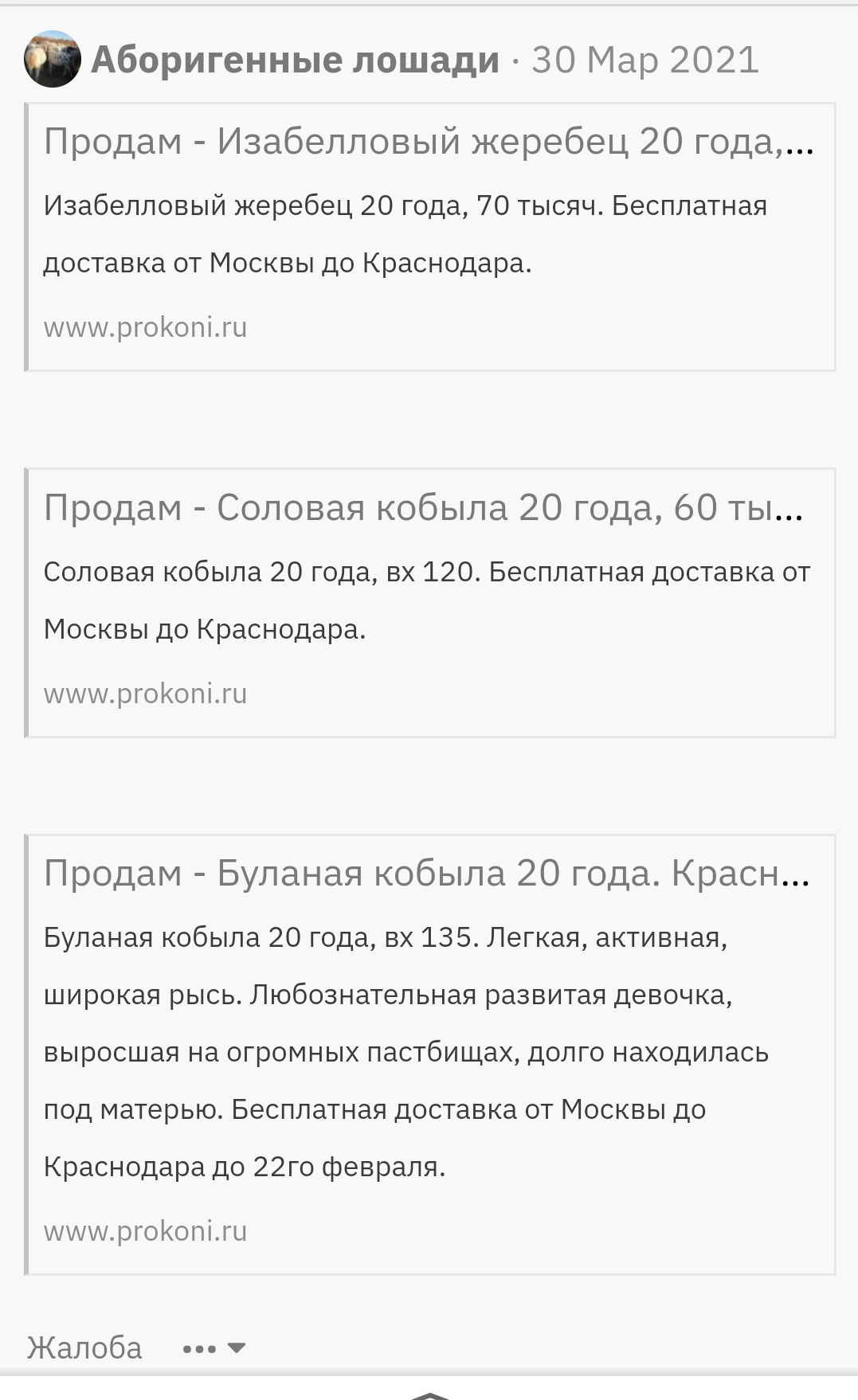Open the Аборигенные лошади profile
Viewport: 858px width, 1400px height.
[295, 61]
